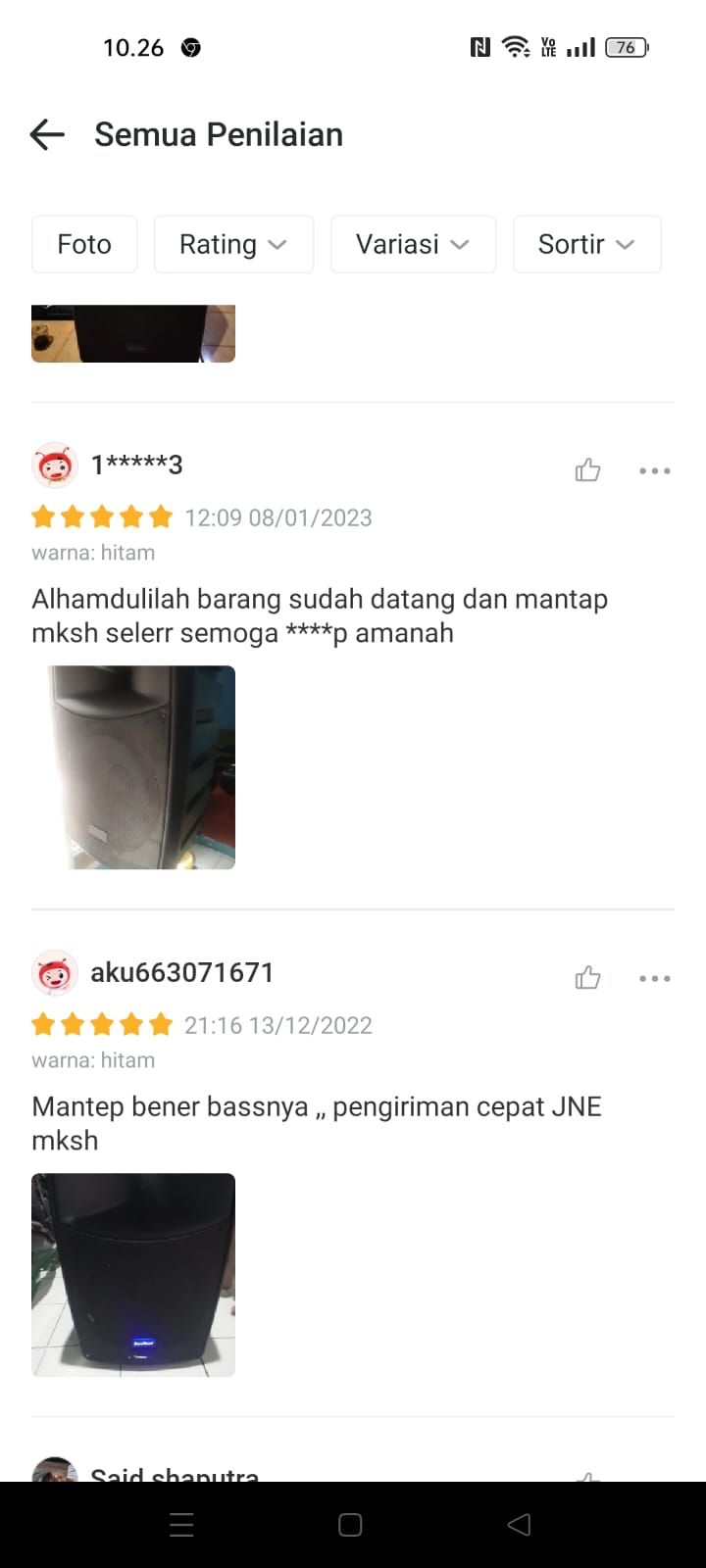This screenshot has height=1568, width=706.
Task: View speaker photo in 1*****3's review
Action: pyautogui.click(x=133, y=767)
